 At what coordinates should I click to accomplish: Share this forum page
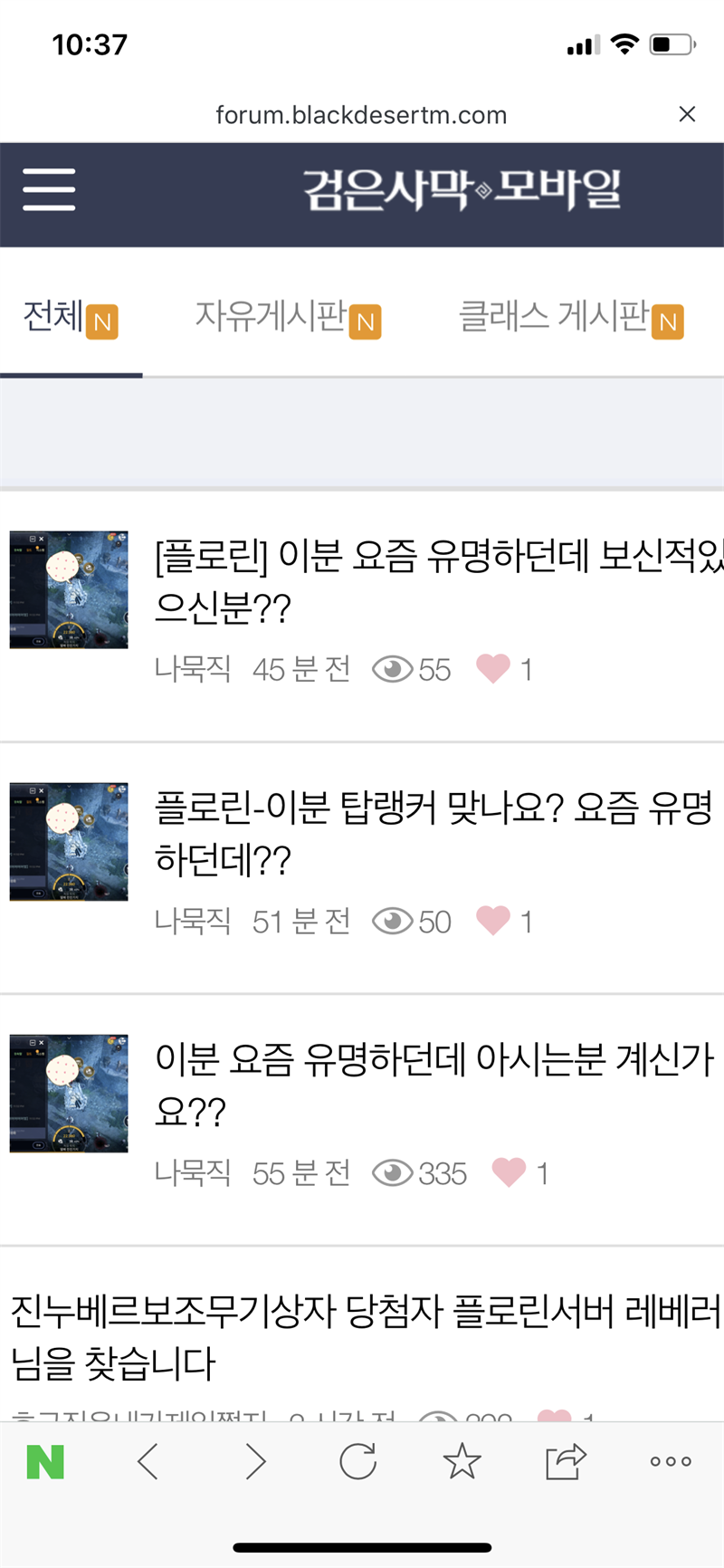pyautogui.click(x=566, y=1461)
